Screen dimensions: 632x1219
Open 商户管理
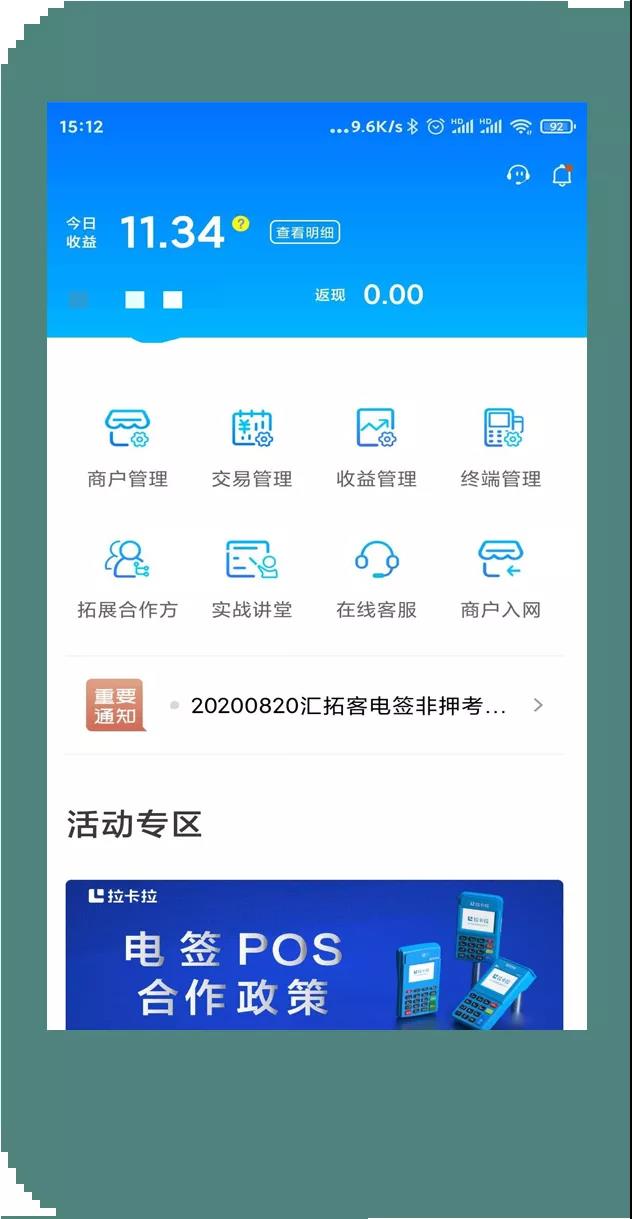[x=127, y=448]
